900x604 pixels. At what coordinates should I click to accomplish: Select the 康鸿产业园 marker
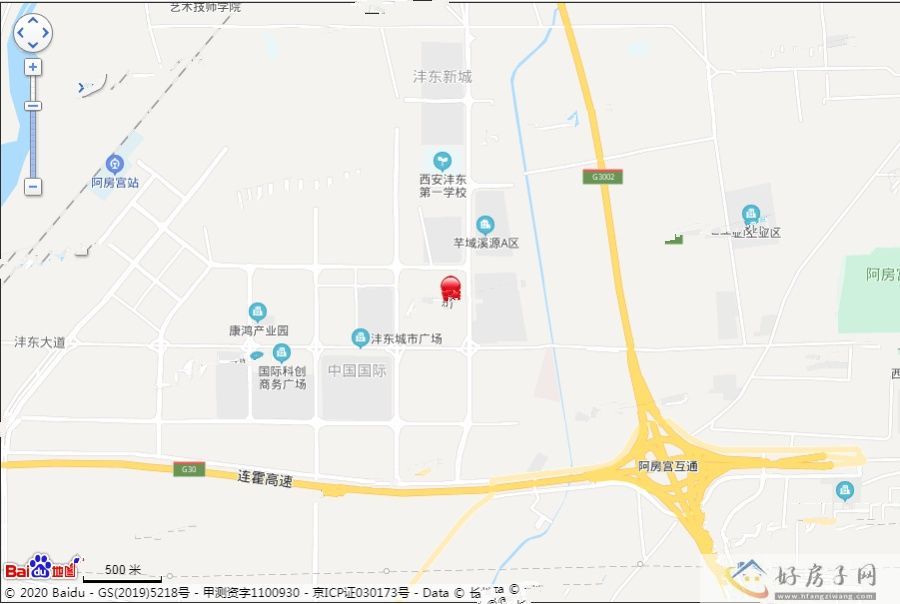point(258,312)
